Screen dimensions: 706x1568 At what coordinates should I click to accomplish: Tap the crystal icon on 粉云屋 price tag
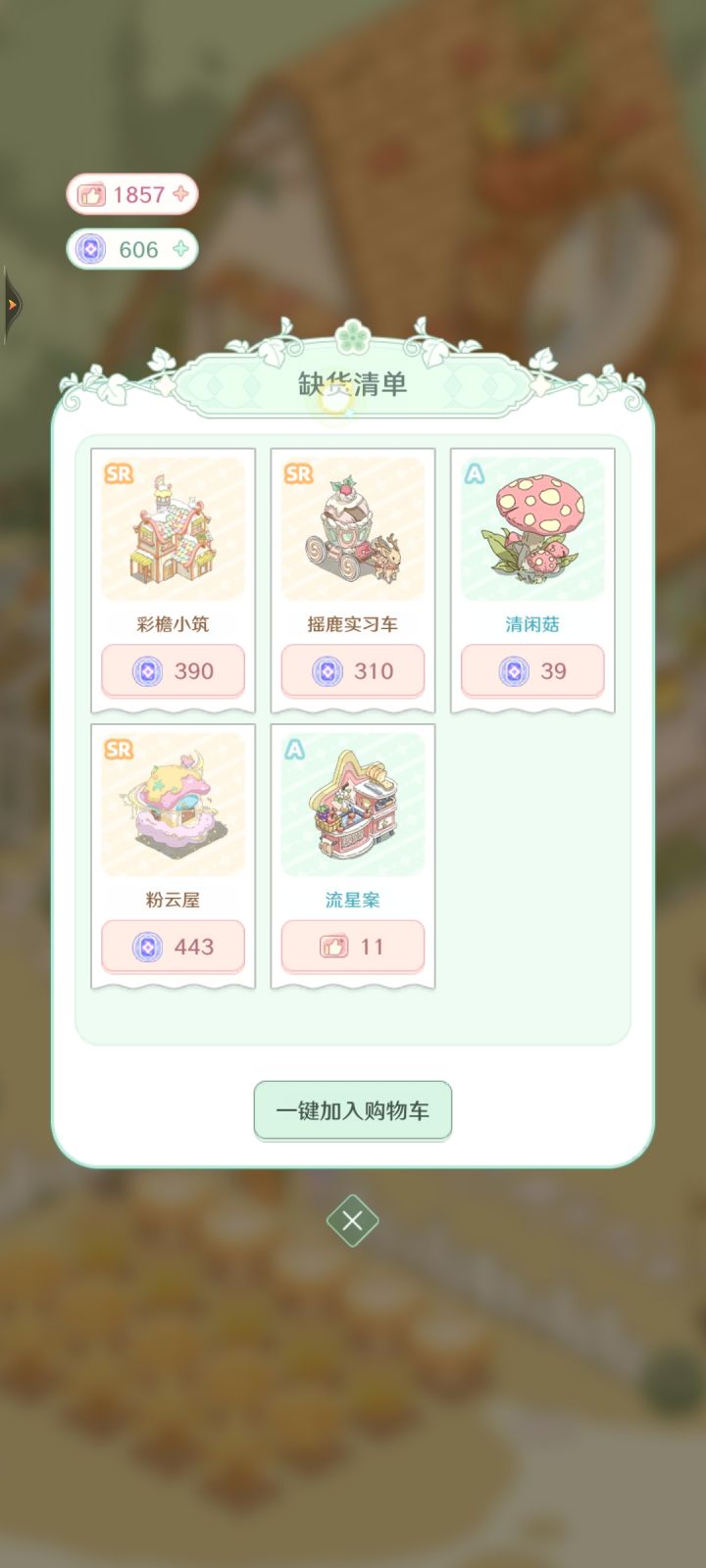[x=147, y=946]
